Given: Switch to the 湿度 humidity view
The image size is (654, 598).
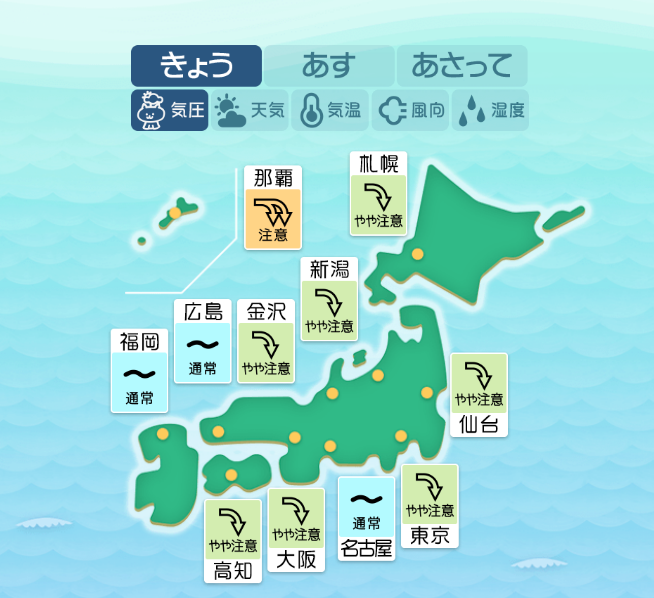Looking at the screenshot, I should point(490,111).
